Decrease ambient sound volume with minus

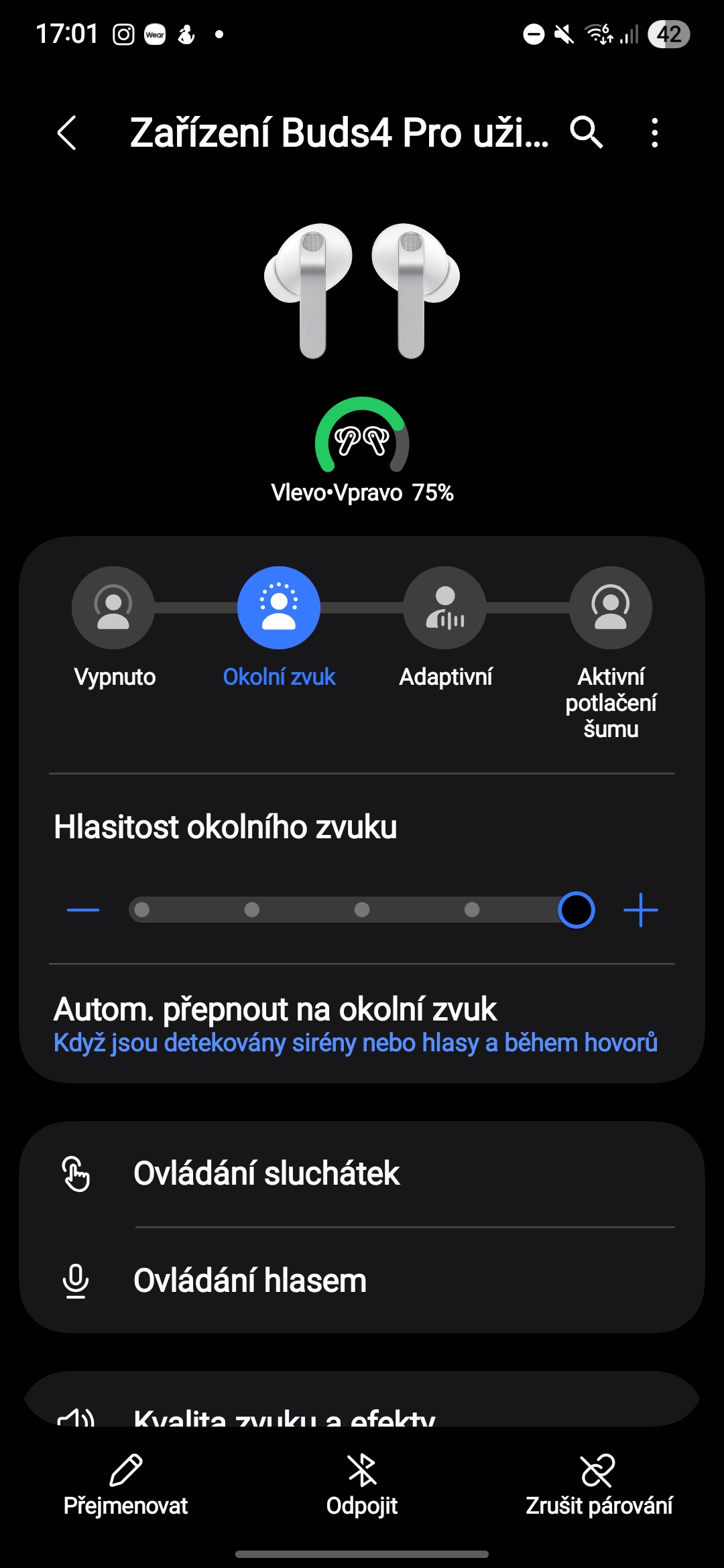83,910
